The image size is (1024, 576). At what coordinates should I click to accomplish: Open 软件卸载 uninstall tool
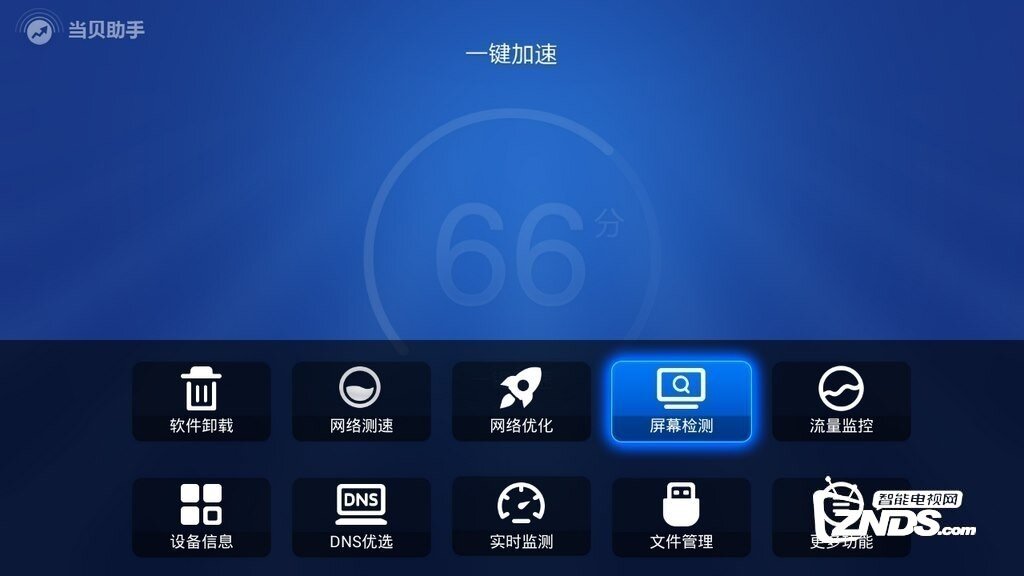click(x=201, y=401)
